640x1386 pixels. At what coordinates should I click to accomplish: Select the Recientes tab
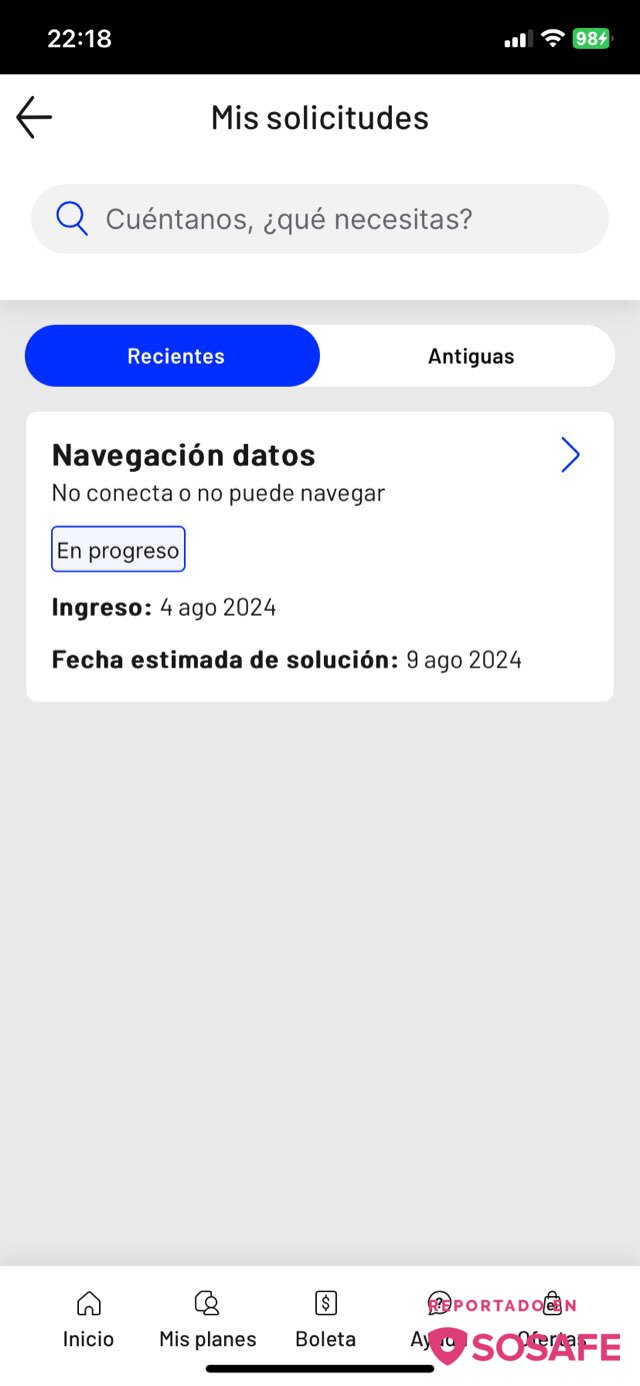173,356
